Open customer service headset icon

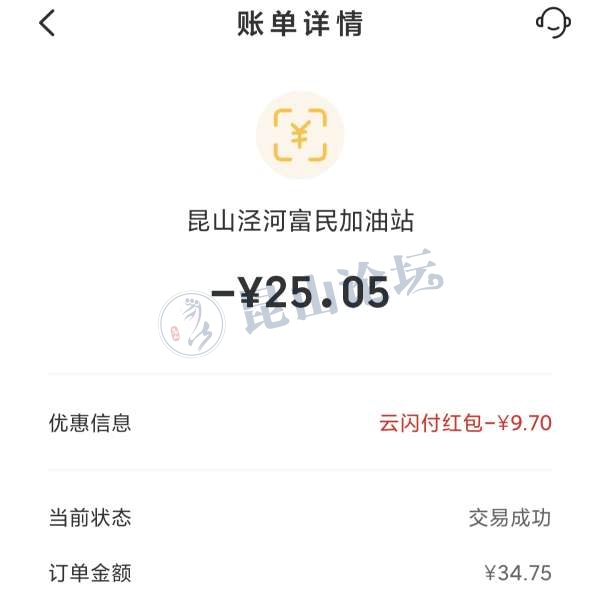point(553,22)
